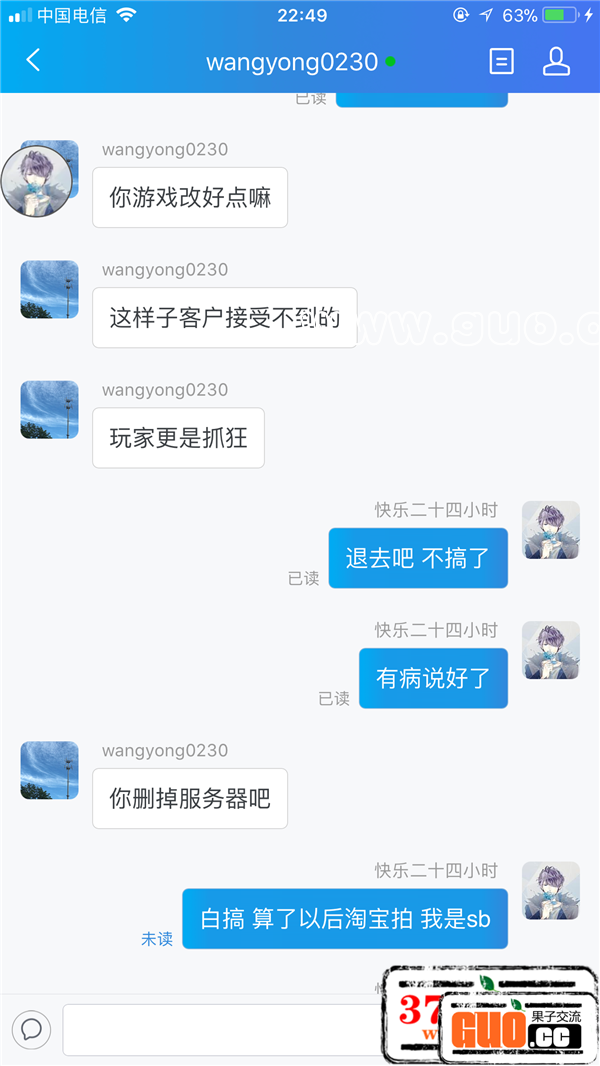Open the document icon in the header
600x1066 pixels.
tap(501, 61)
